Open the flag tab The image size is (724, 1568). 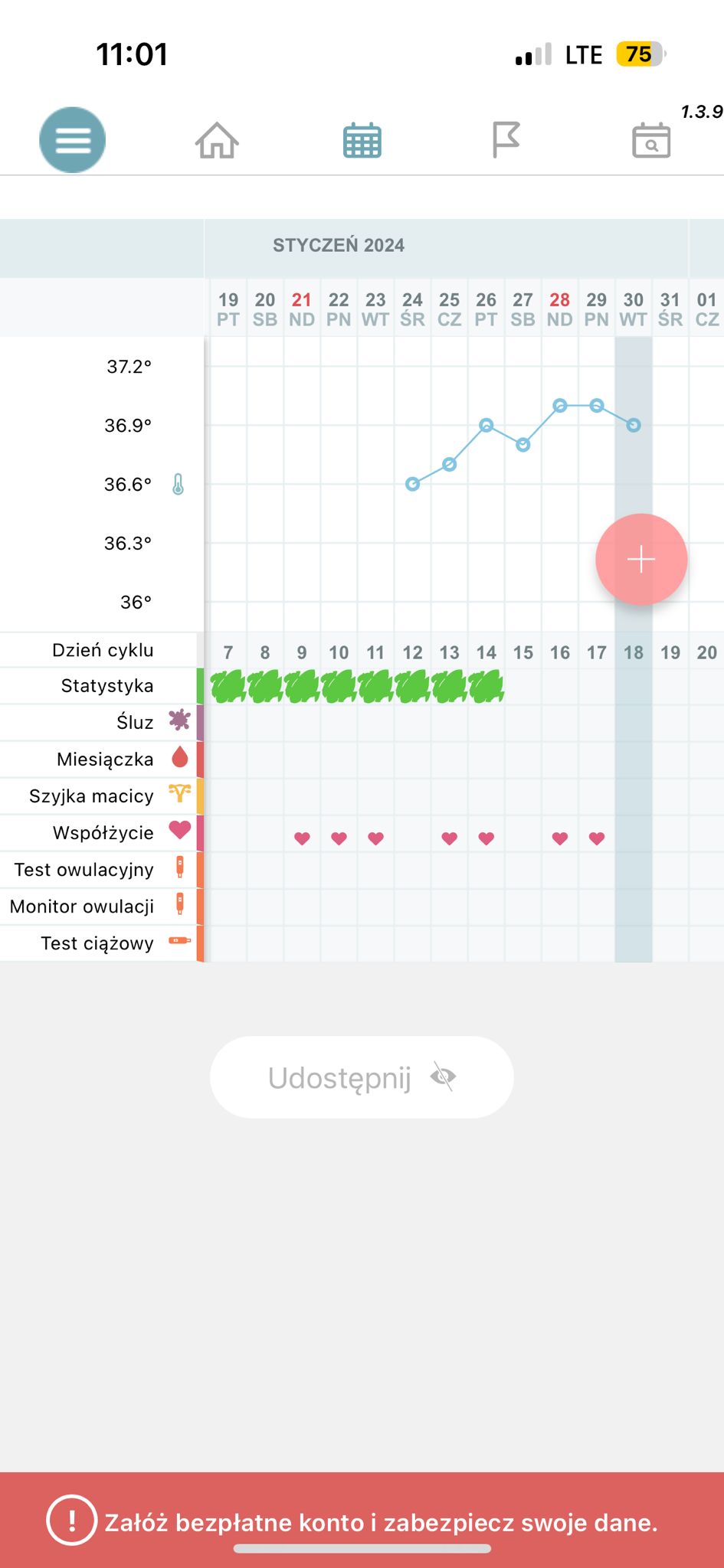tap(506, 141)
